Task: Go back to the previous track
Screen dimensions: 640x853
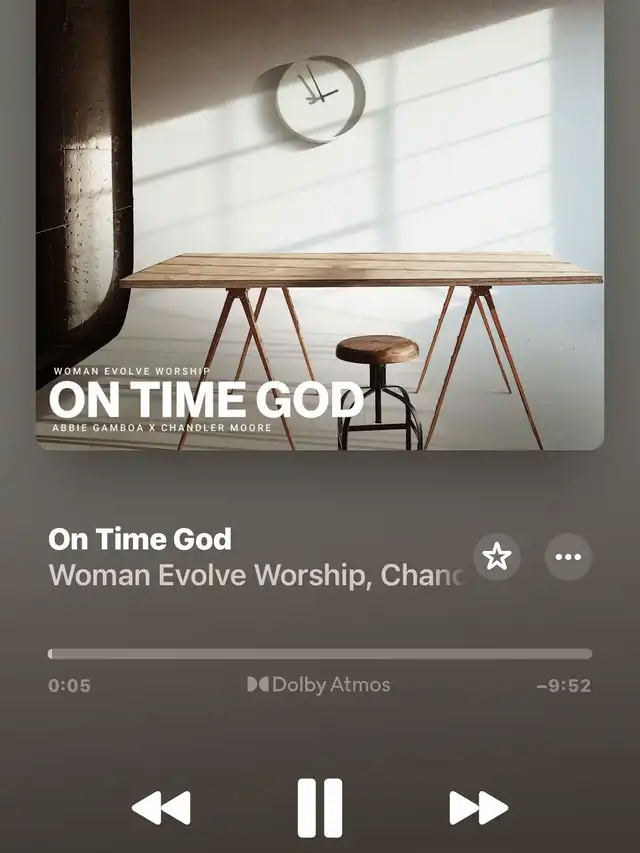Action: [x=161, y=807]
